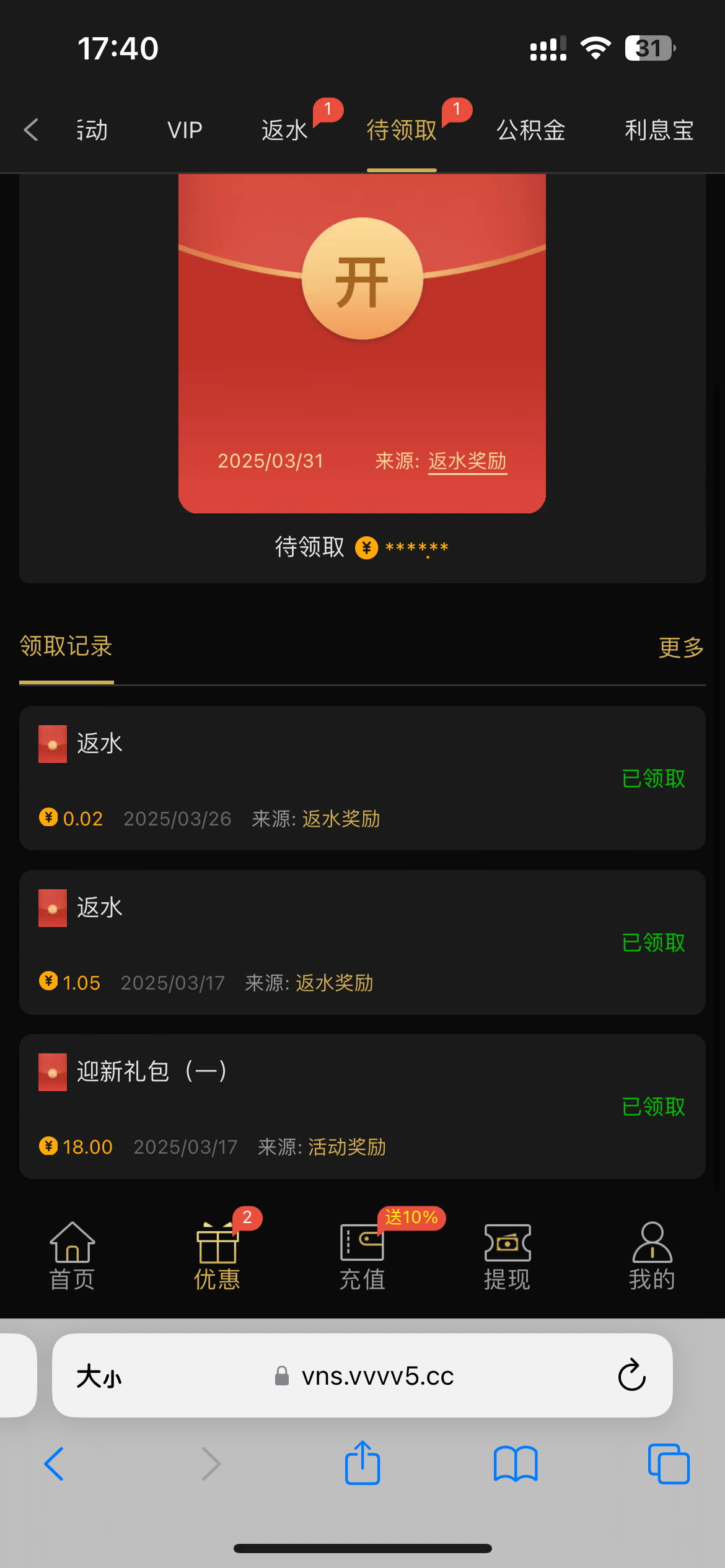This screenshot has width=725, height=1568.
Task: Go back with the top-left arrow
Action: tap(31, 130)
